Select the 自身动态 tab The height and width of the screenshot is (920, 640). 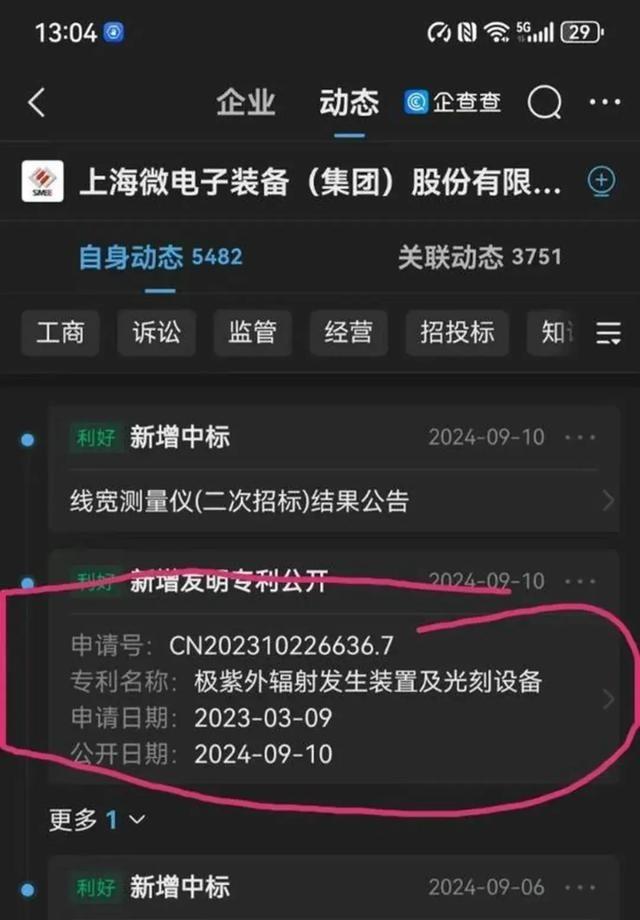coord(160,257)
